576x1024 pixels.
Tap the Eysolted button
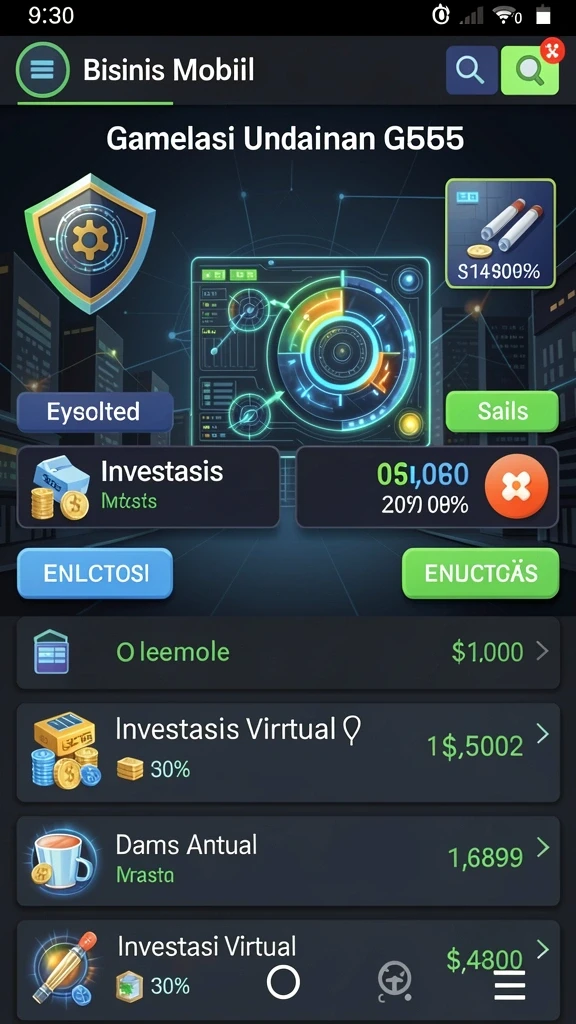[x=95, y=411]
